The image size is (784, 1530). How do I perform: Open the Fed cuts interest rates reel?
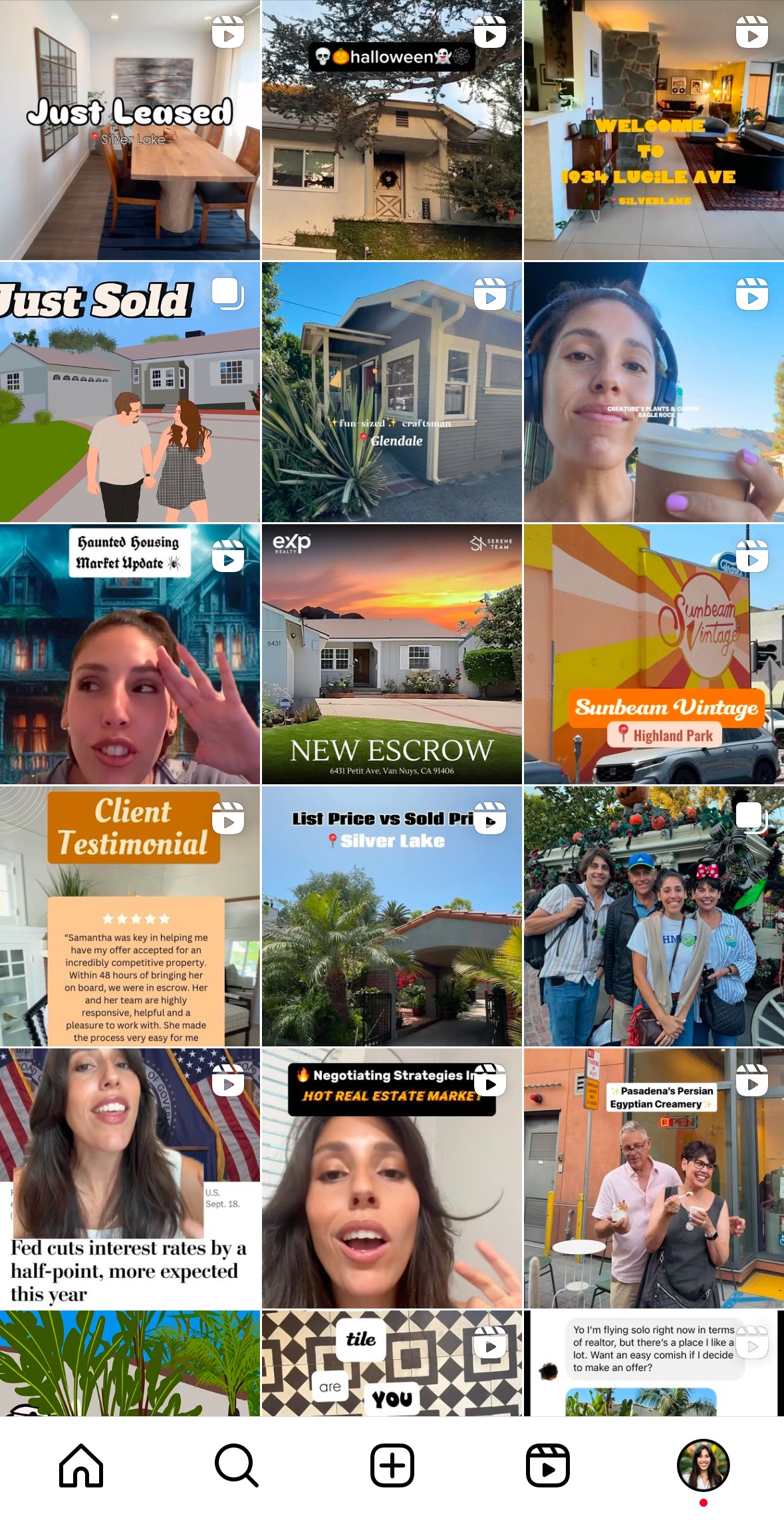point(130,1178)
